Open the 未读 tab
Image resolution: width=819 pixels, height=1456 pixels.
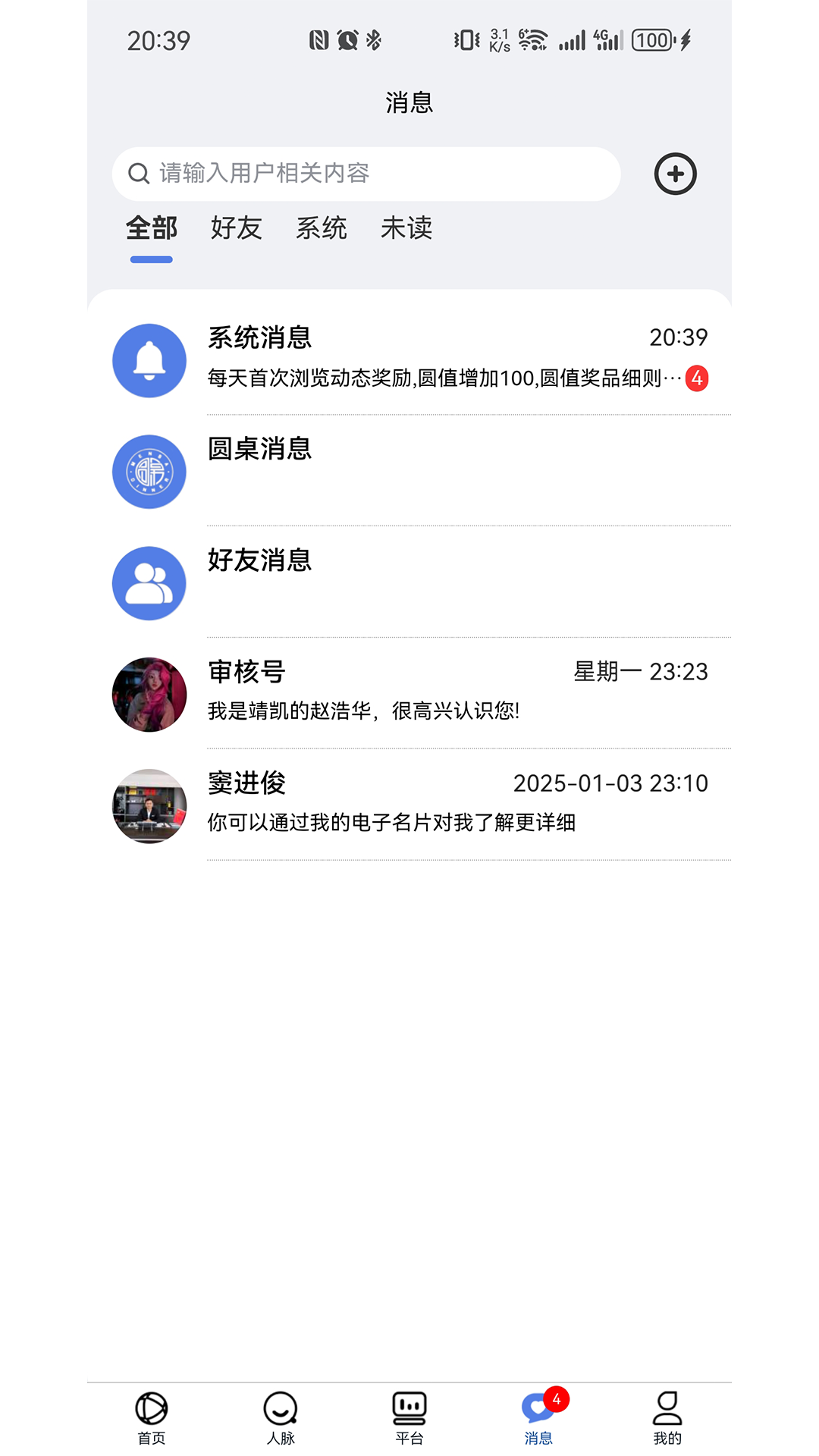coord(406,228)
